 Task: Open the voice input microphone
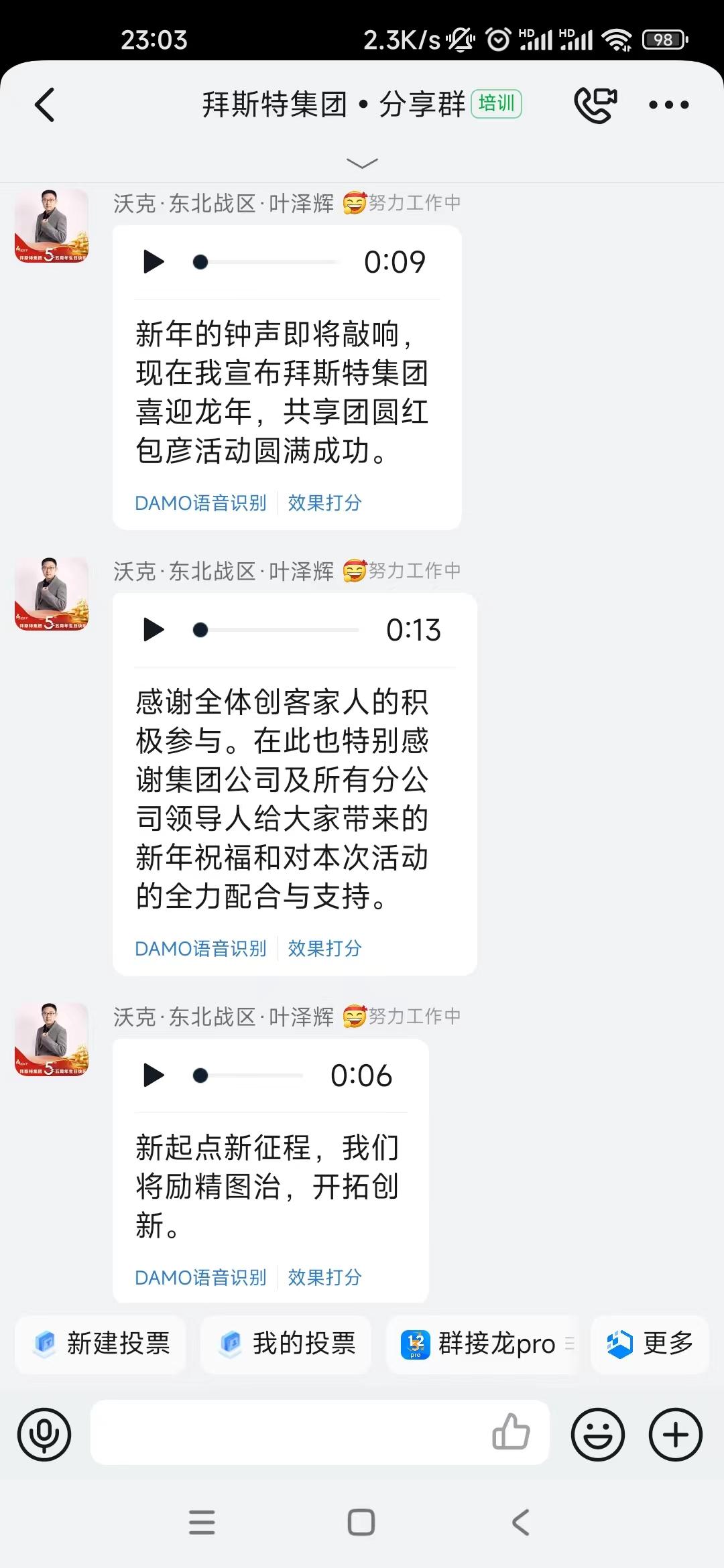pyautogui.click(x=43, y=1435)
